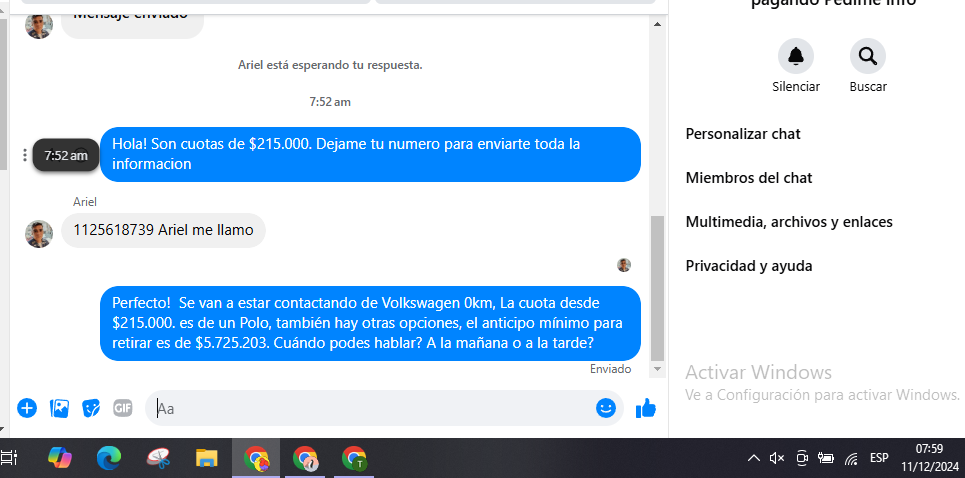Open Multimedia, archivos y enlaces

[x=789, y=222]
